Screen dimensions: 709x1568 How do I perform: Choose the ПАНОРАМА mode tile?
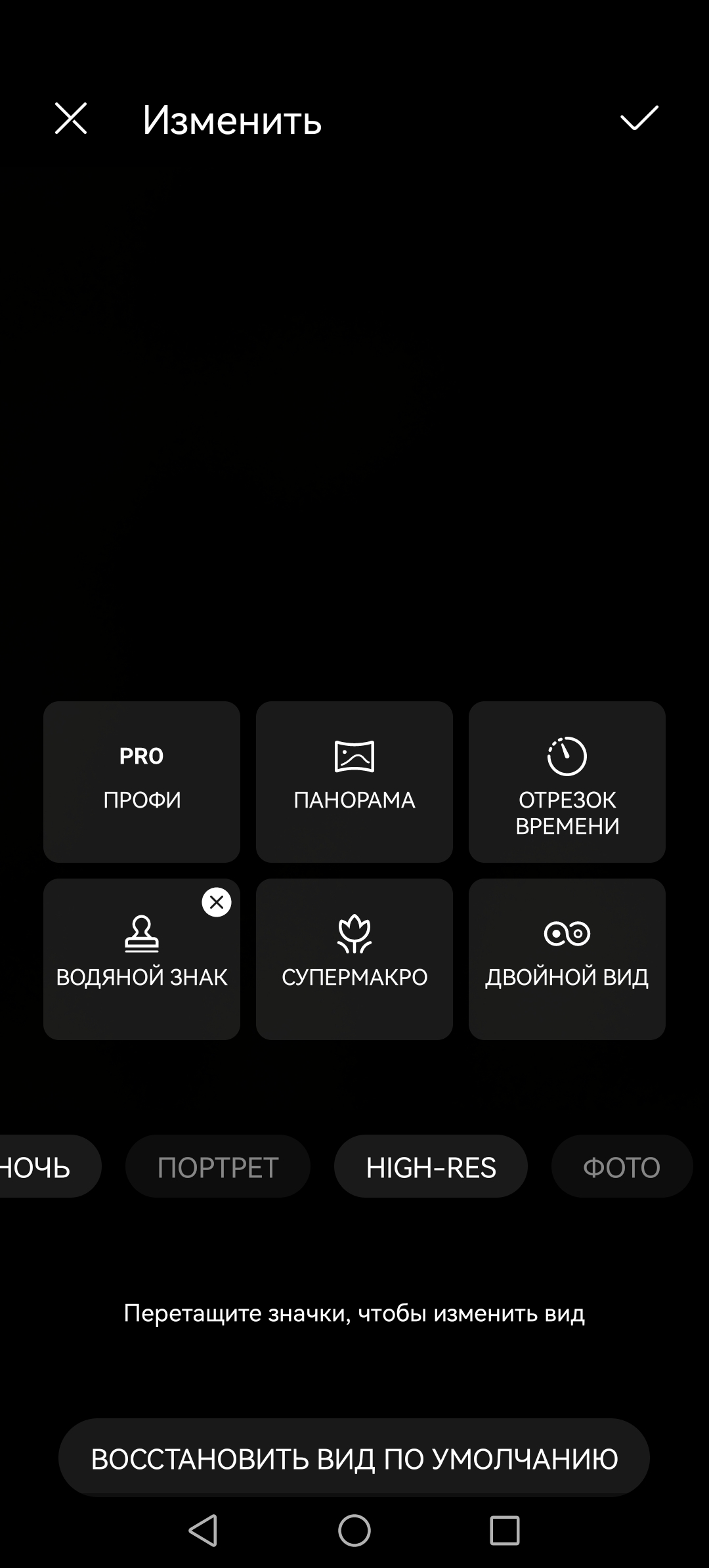(354, 781)
